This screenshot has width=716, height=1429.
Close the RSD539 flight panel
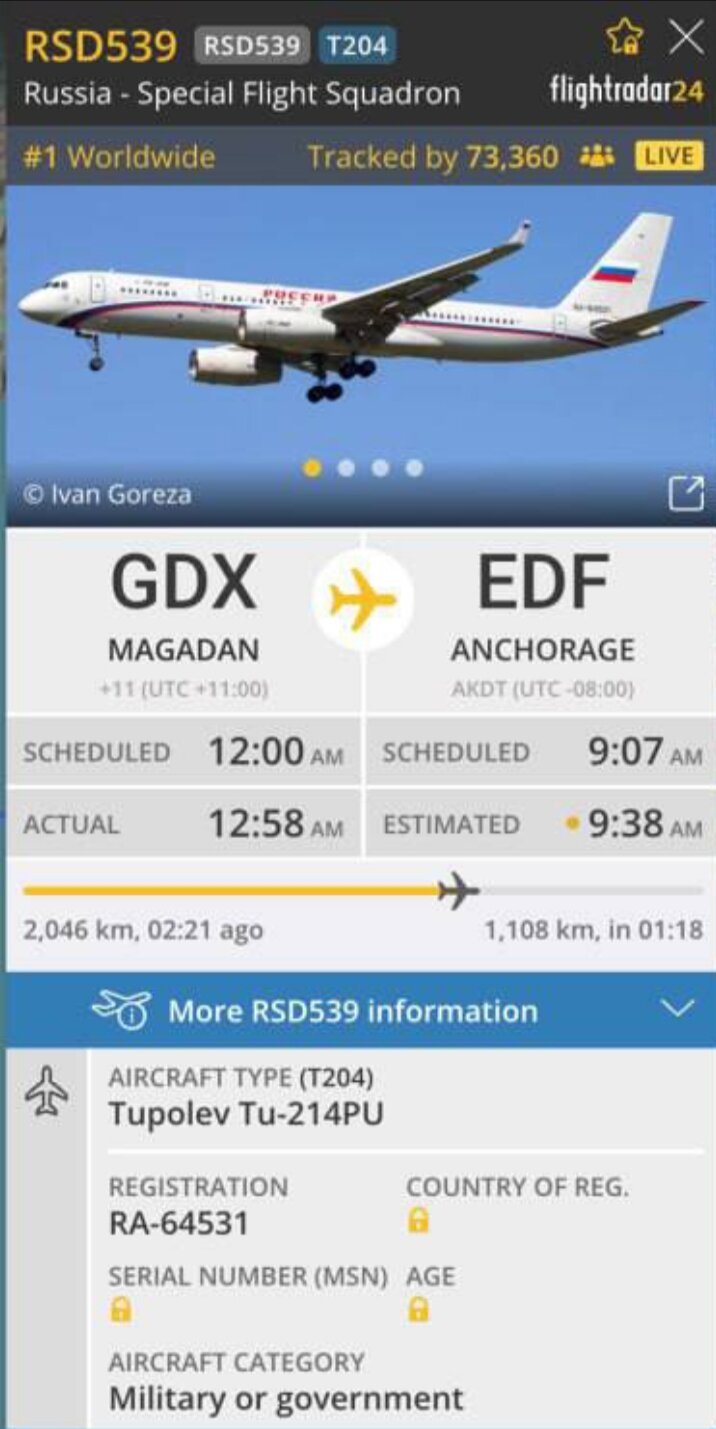coord(686,38)
